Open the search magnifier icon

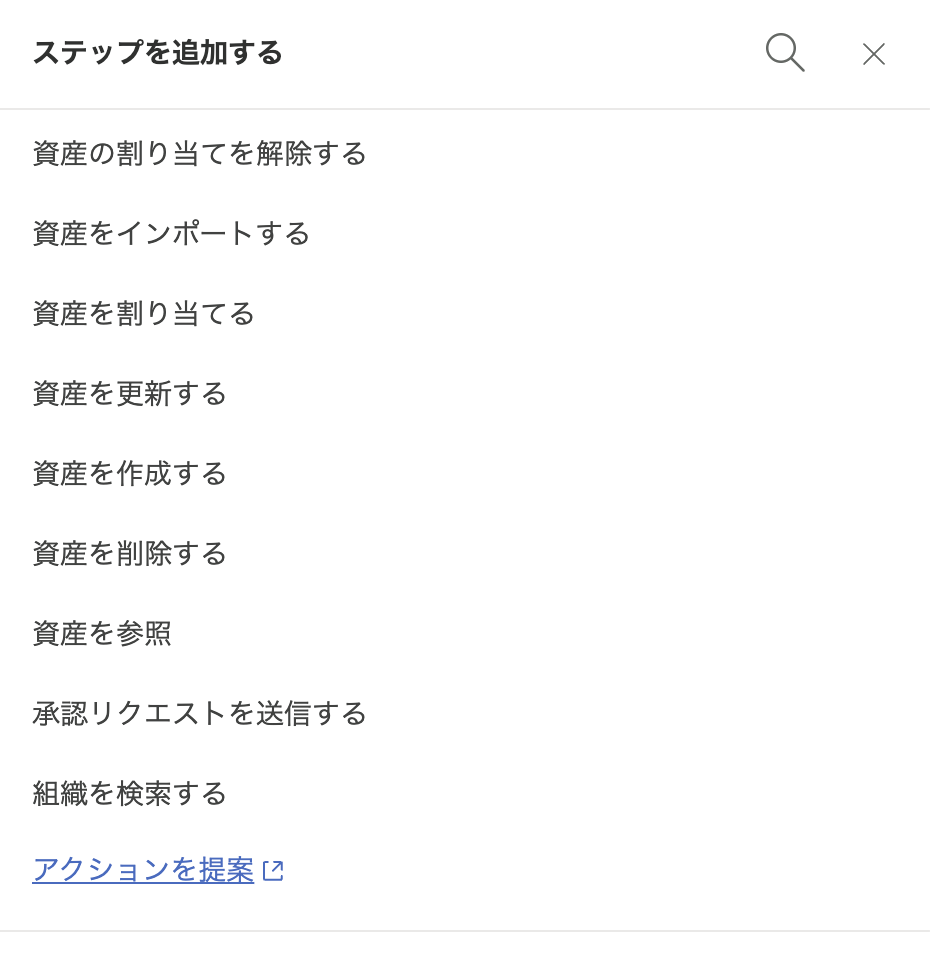click(785, 53)
